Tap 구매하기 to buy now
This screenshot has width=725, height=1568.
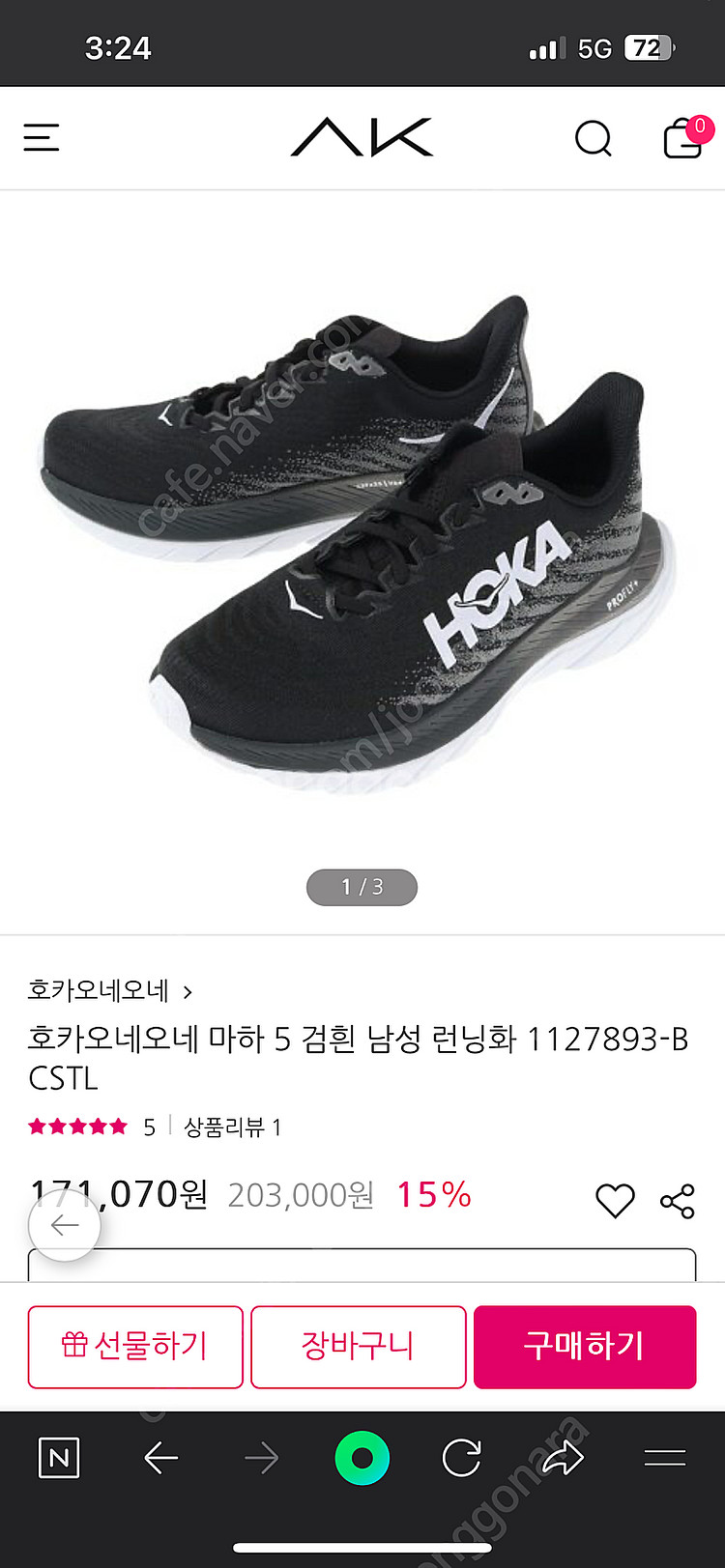pos(584,1346)
